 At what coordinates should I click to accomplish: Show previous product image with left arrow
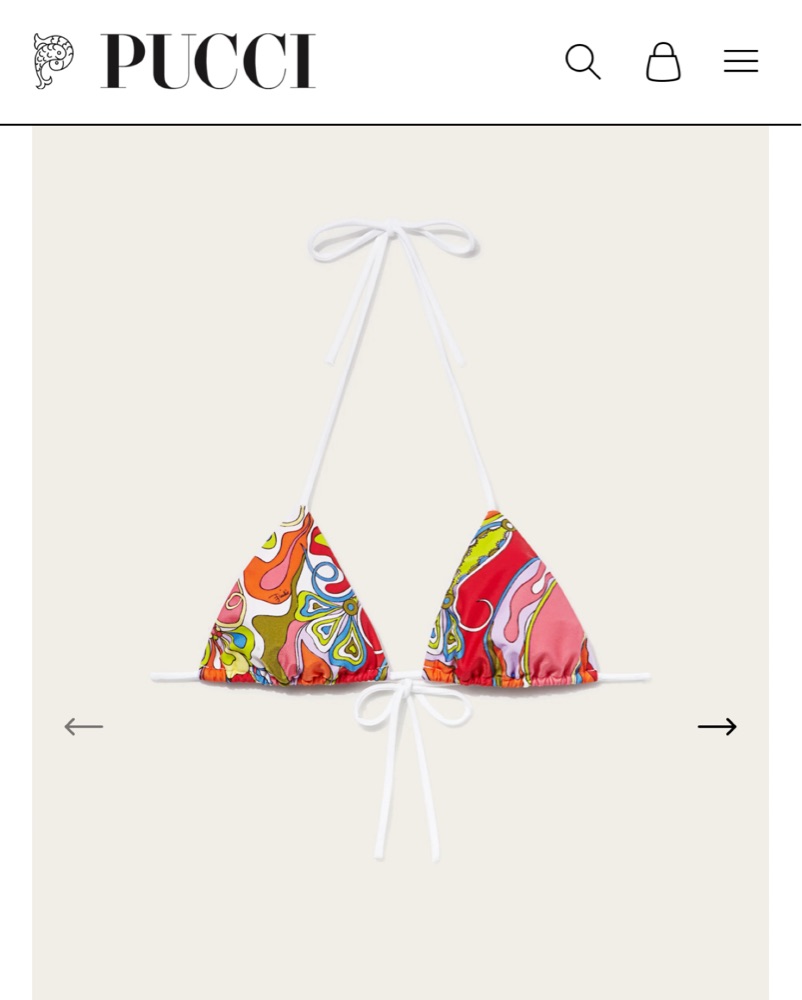[x=84, y=726]
